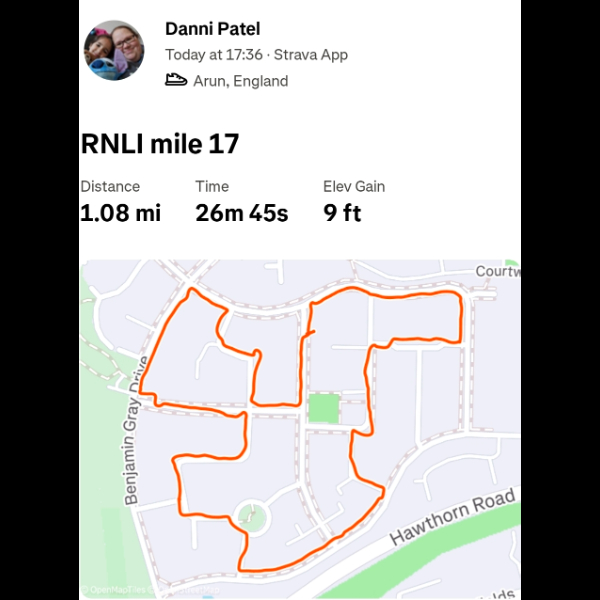Viewport: 600px width, 600px height.
Task: Open Danni Patel's profile picture
Action: click(x=114, y=51)
